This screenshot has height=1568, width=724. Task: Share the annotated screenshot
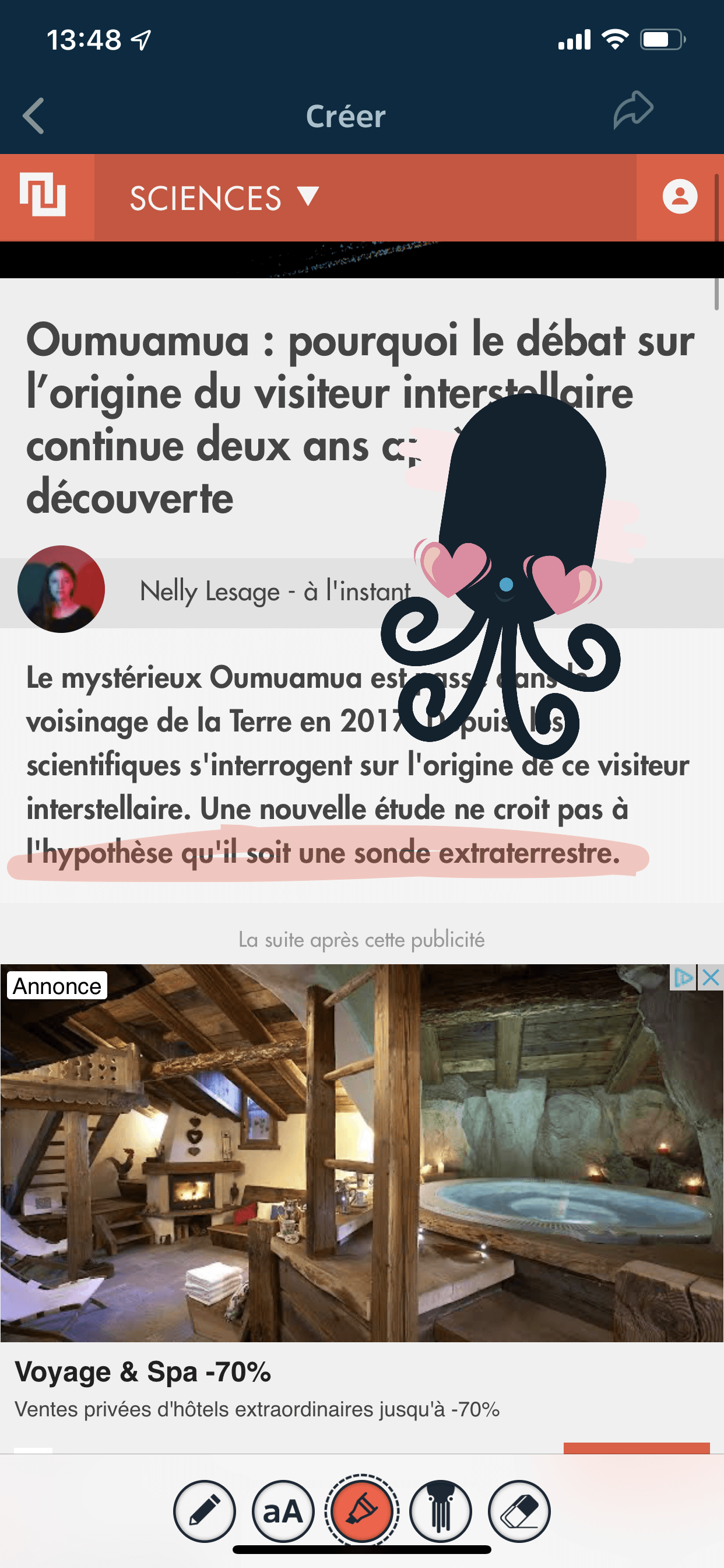pyautogui.click(x=633, y=111)
